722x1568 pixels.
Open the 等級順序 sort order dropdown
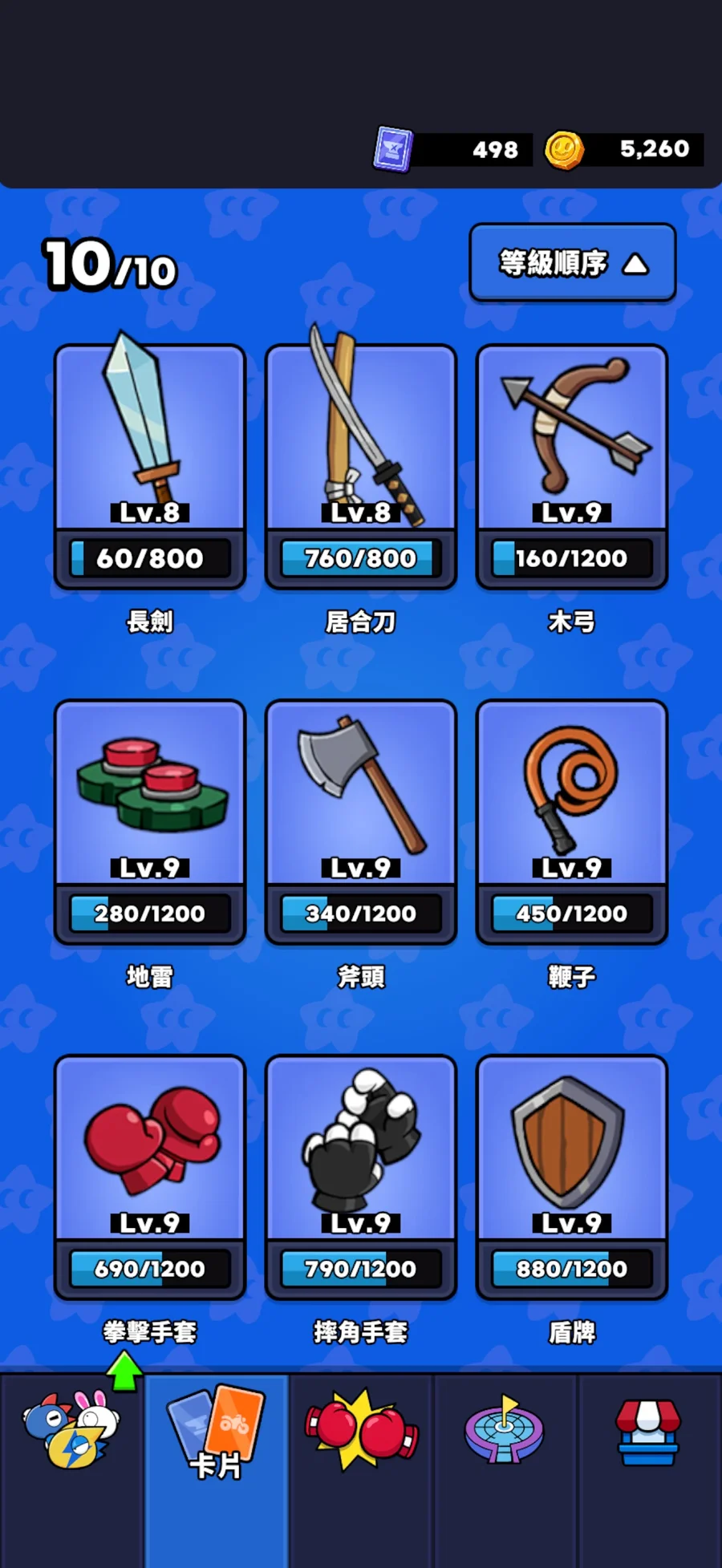coord(572,263)
